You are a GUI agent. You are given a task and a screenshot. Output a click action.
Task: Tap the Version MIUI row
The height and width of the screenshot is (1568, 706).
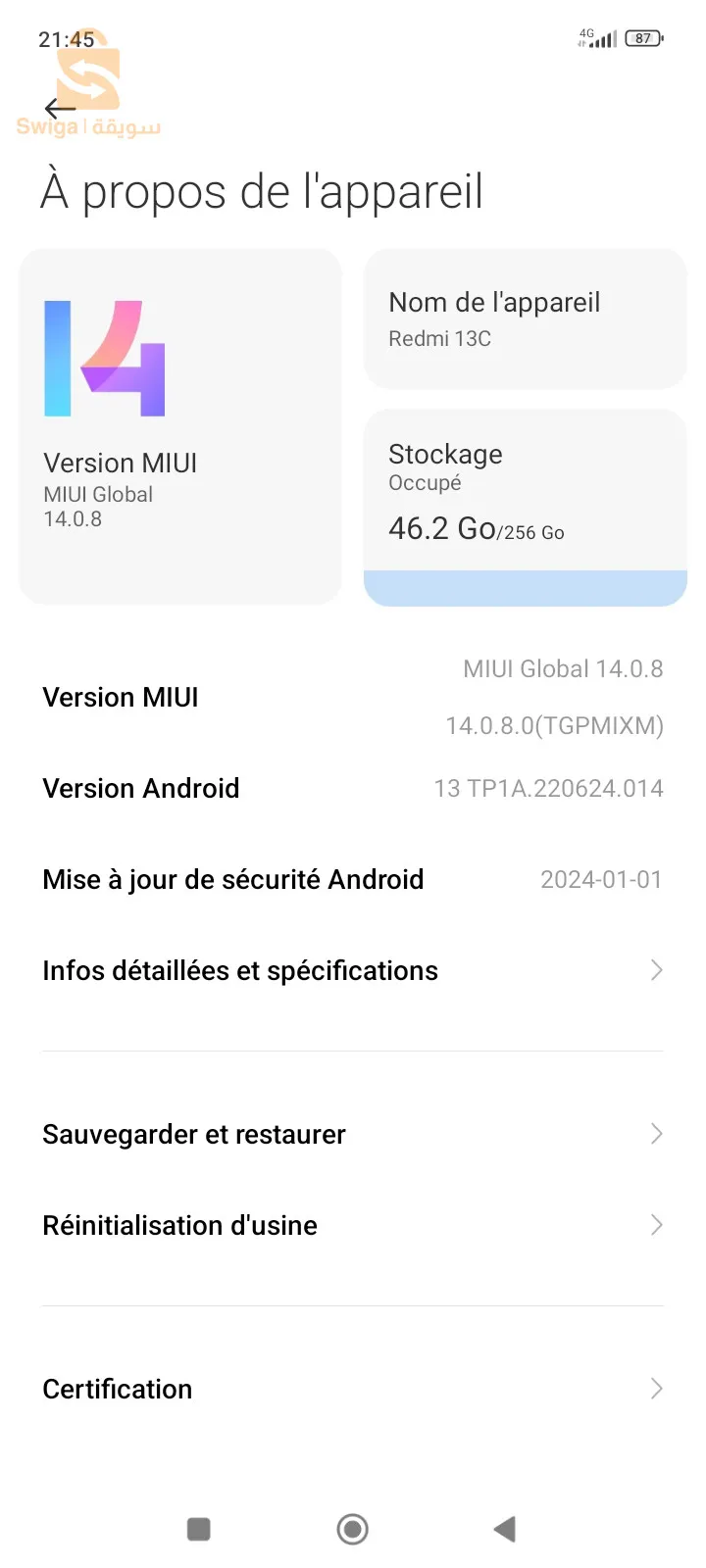pos(353,697)
